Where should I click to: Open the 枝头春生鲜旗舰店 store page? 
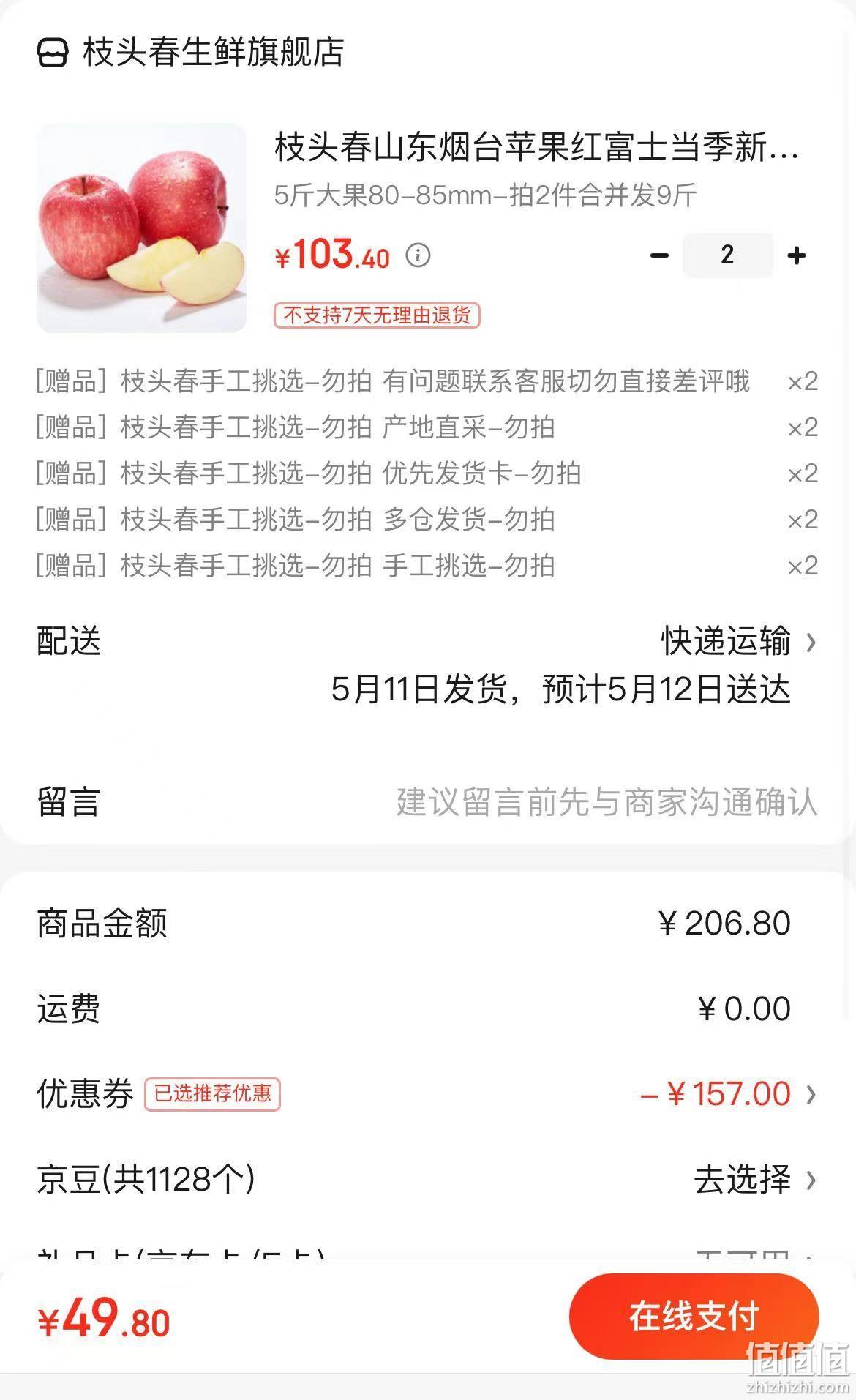tap(190, 52)
